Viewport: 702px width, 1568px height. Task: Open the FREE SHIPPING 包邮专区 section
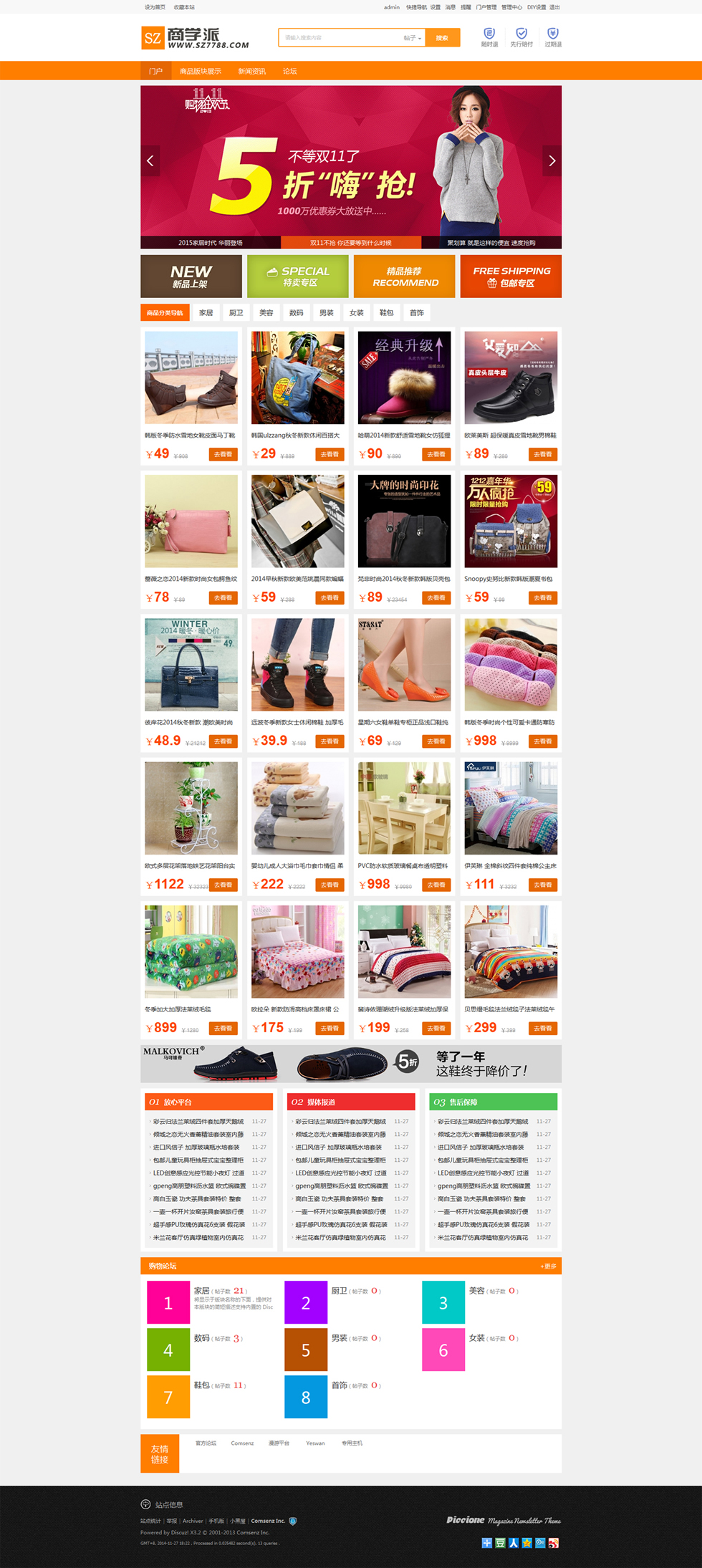point(511,276)
